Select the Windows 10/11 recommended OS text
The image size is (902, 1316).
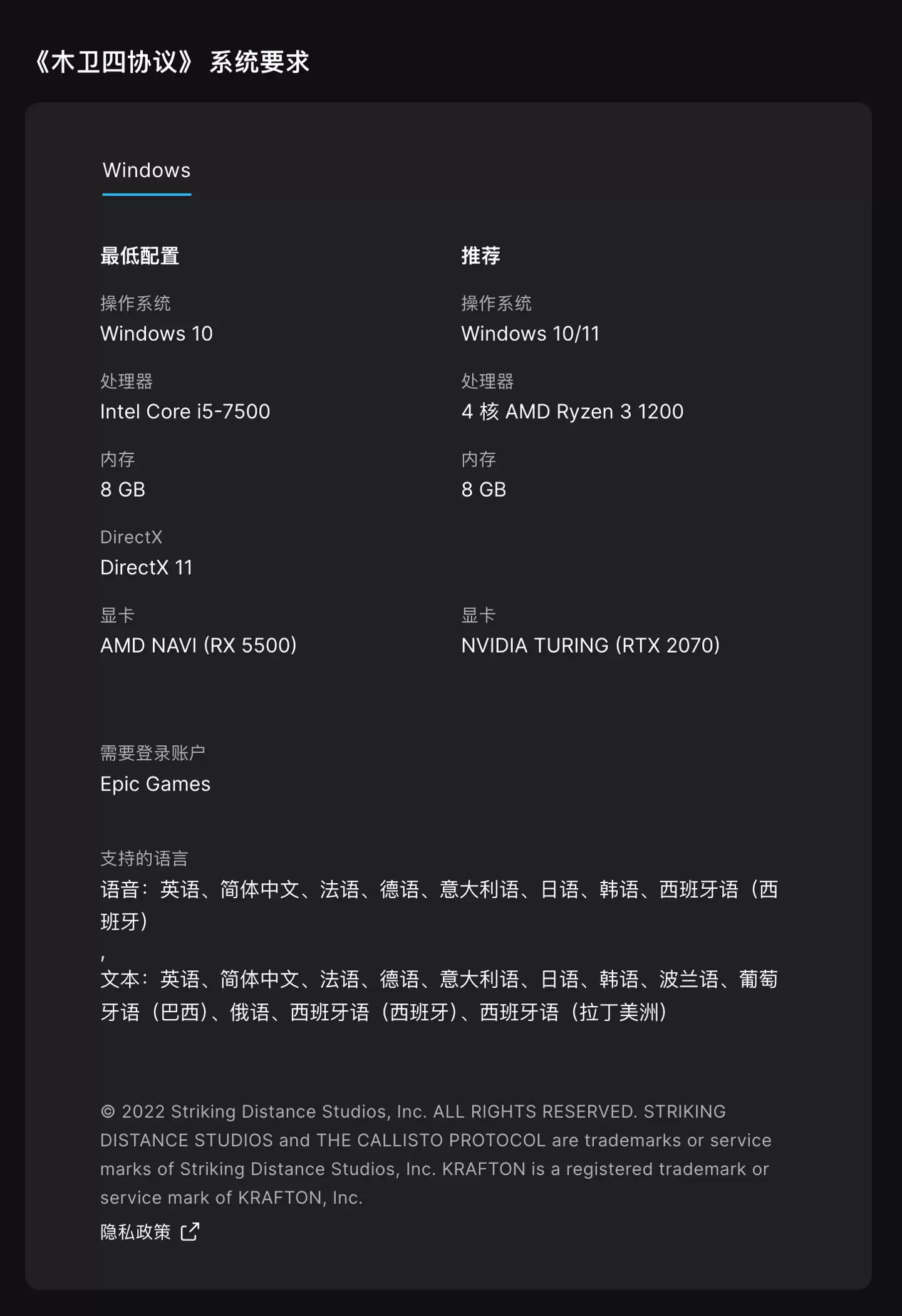(531, 333)
